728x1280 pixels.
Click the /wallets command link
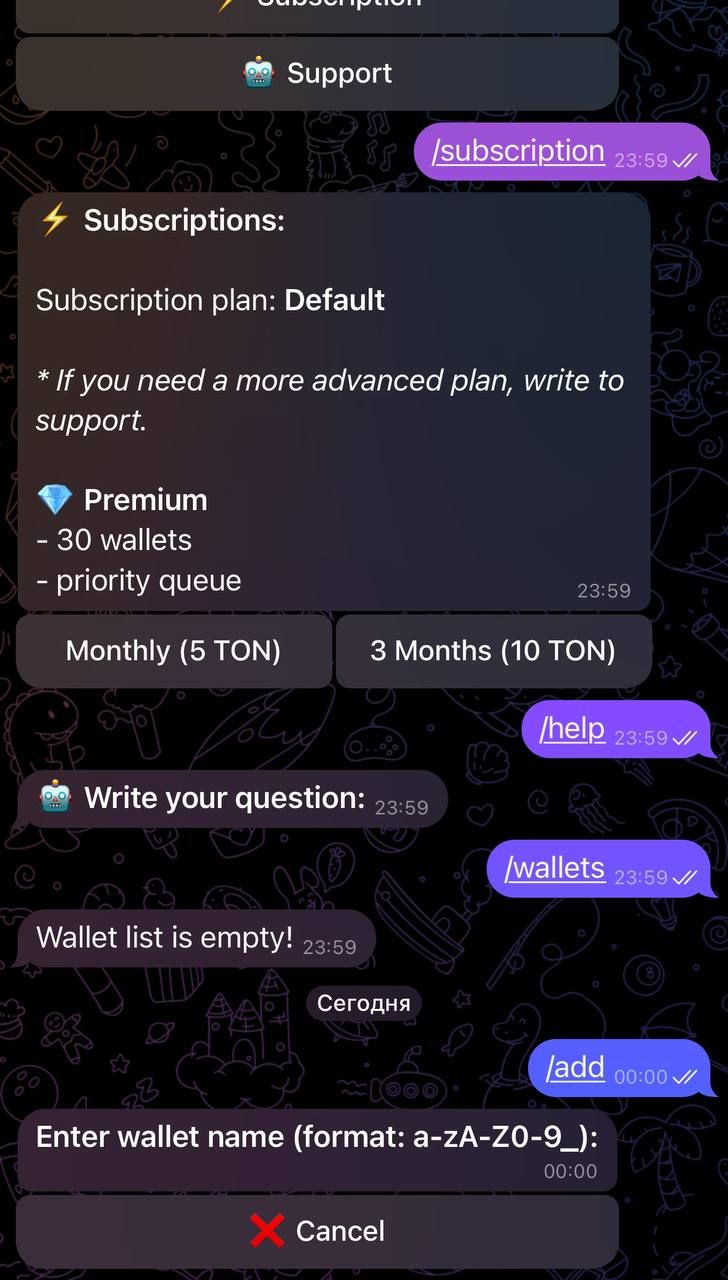[x=553, y=868]
